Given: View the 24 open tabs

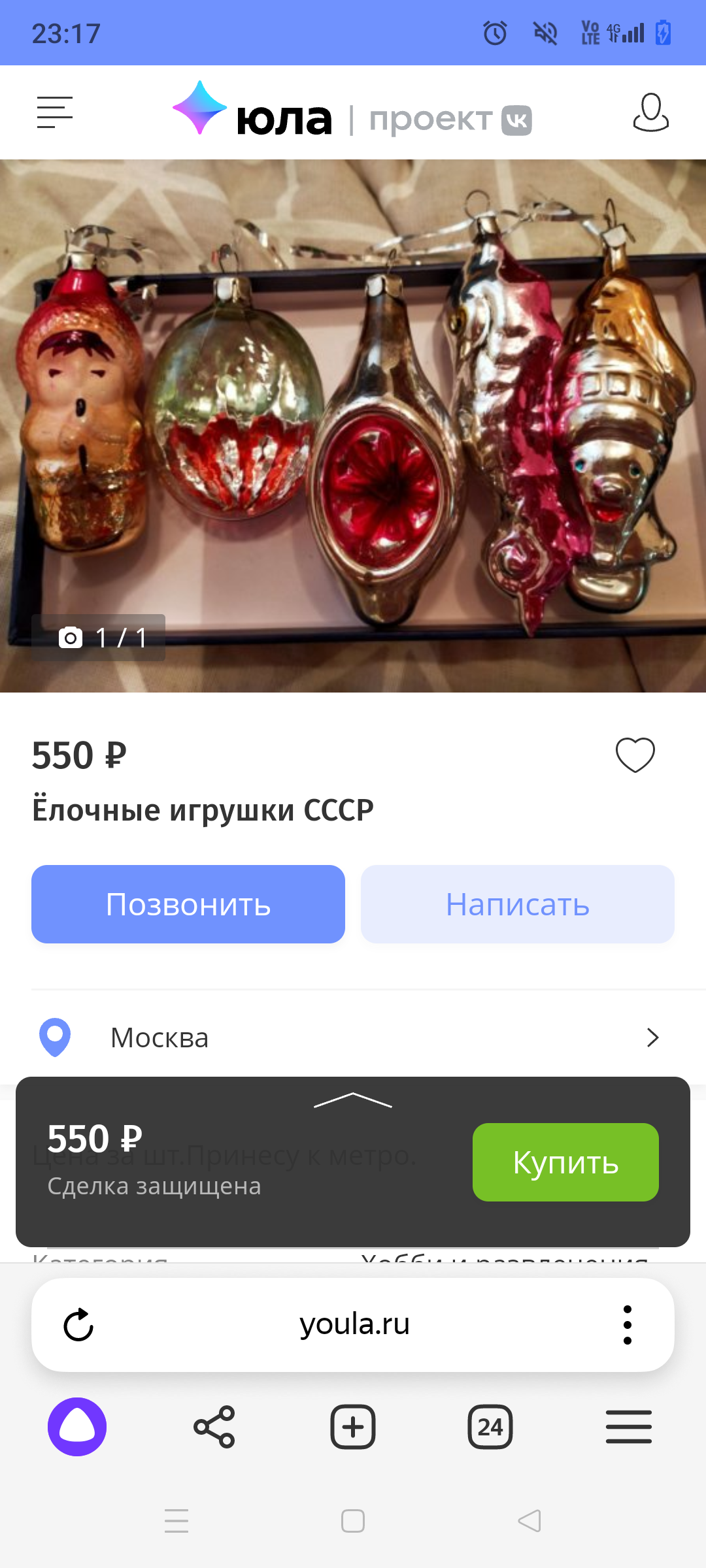Looking at the screenshot, I should coord(490,1427).
